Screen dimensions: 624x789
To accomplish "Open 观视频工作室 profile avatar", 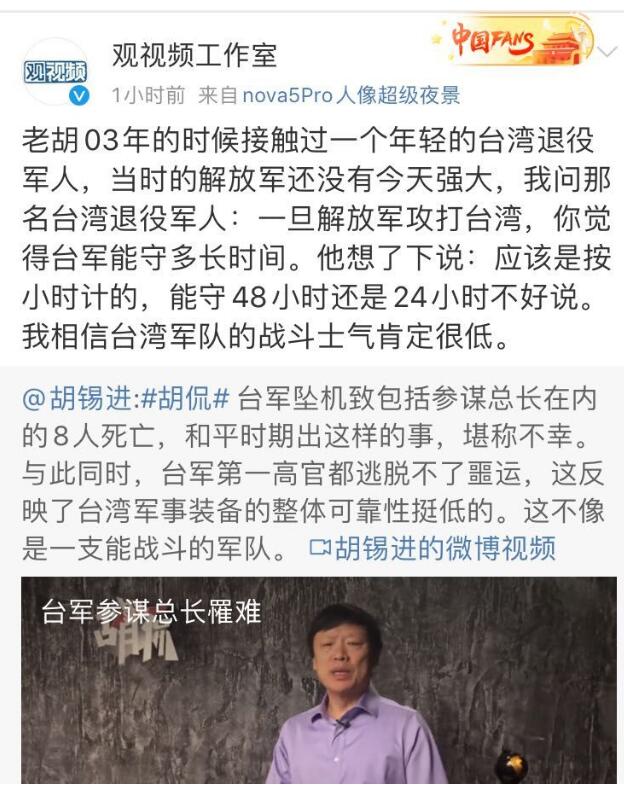I will pos(55,72).
